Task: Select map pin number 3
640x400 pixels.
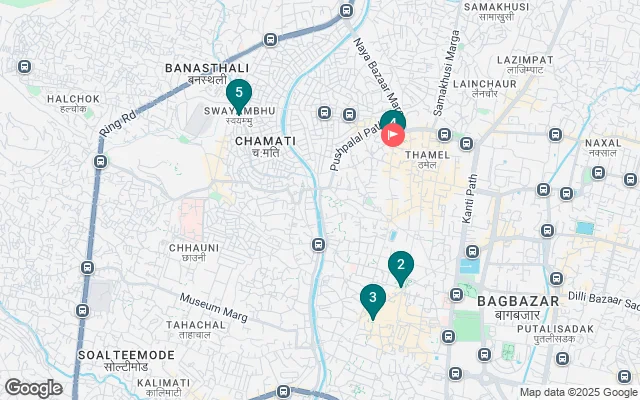Action: (373, 299)
